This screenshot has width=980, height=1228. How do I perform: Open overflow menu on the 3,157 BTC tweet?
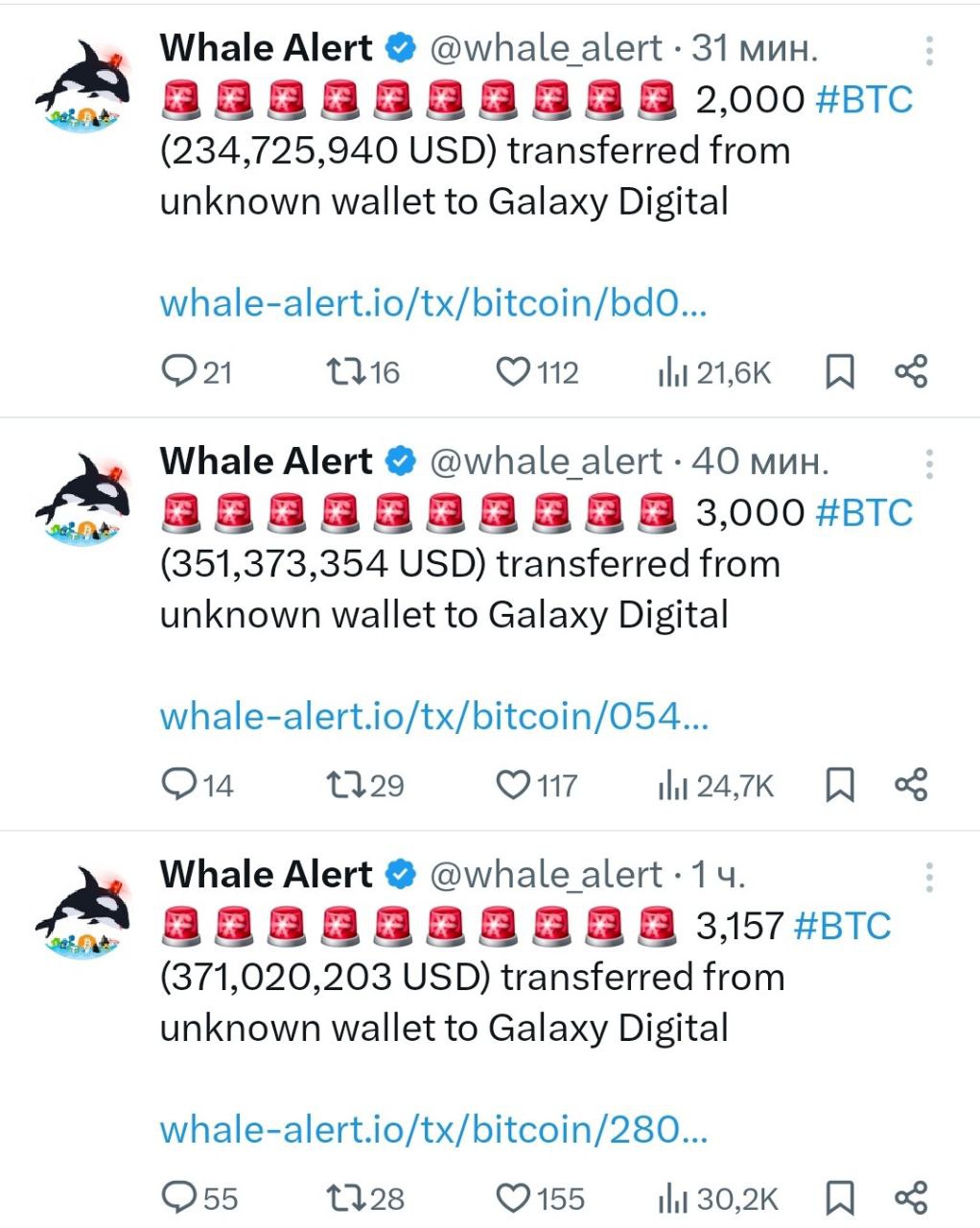[928, 878]
